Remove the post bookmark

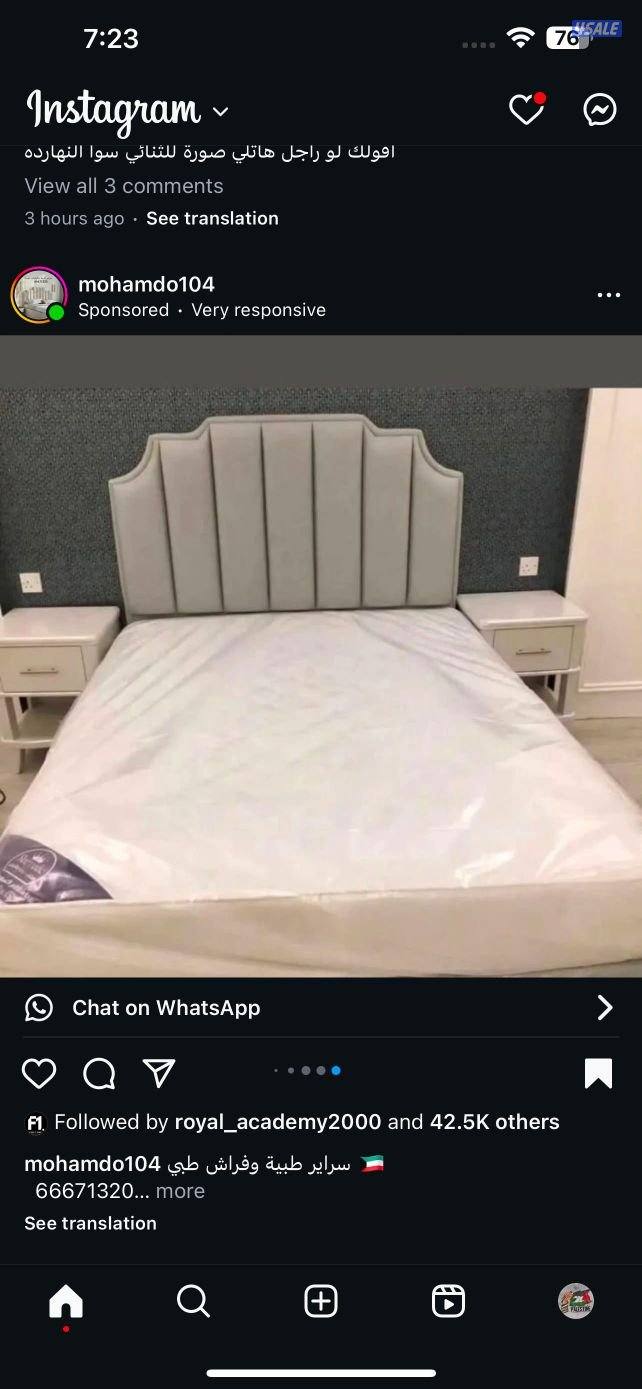tap(598, 1074)
